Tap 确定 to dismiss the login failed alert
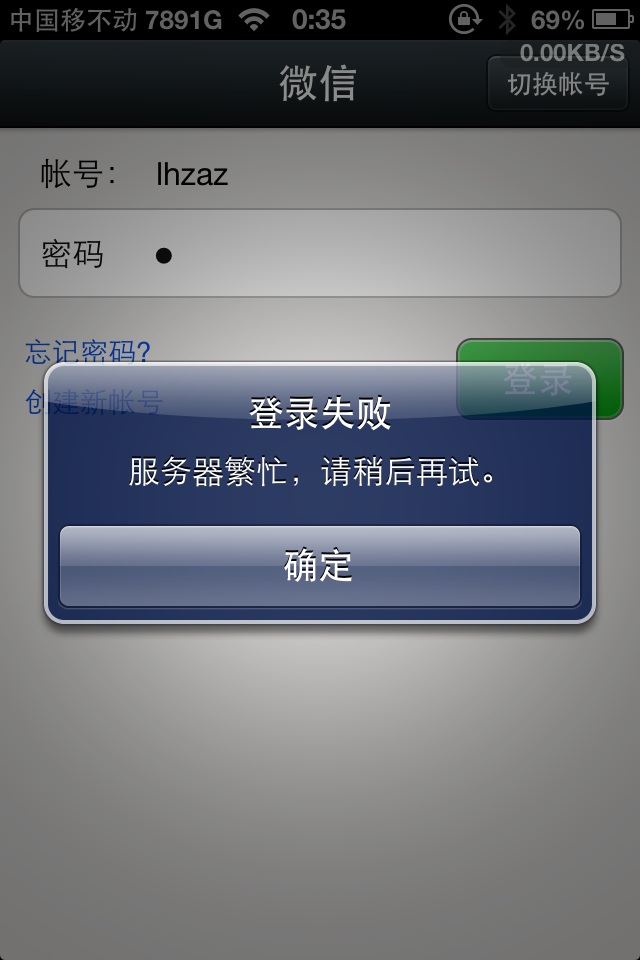Viewport: 640px width, 960px height. 319,566
